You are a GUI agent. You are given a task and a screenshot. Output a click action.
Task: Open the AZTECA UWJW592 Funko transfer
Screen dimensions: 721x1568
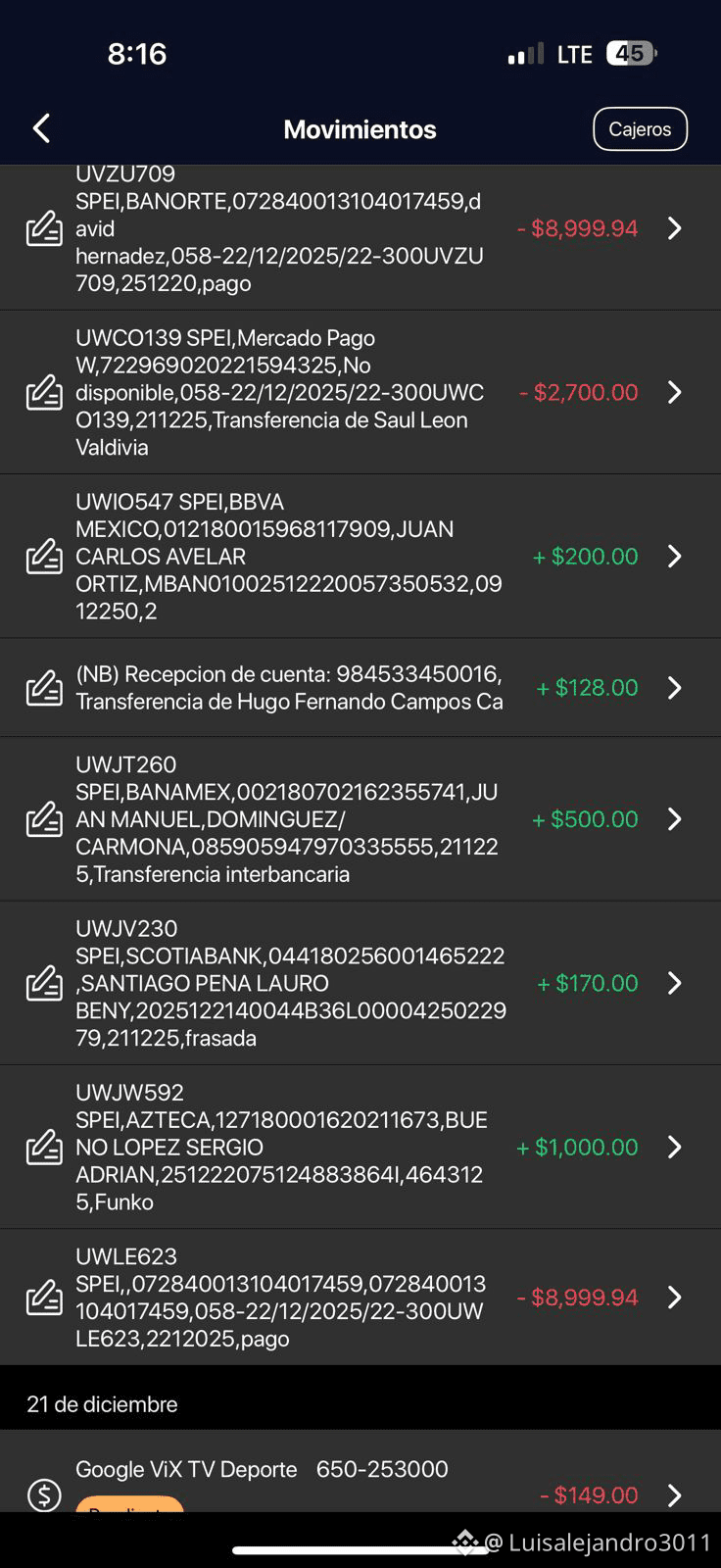pyautogui.click(x=360, y=1147)
